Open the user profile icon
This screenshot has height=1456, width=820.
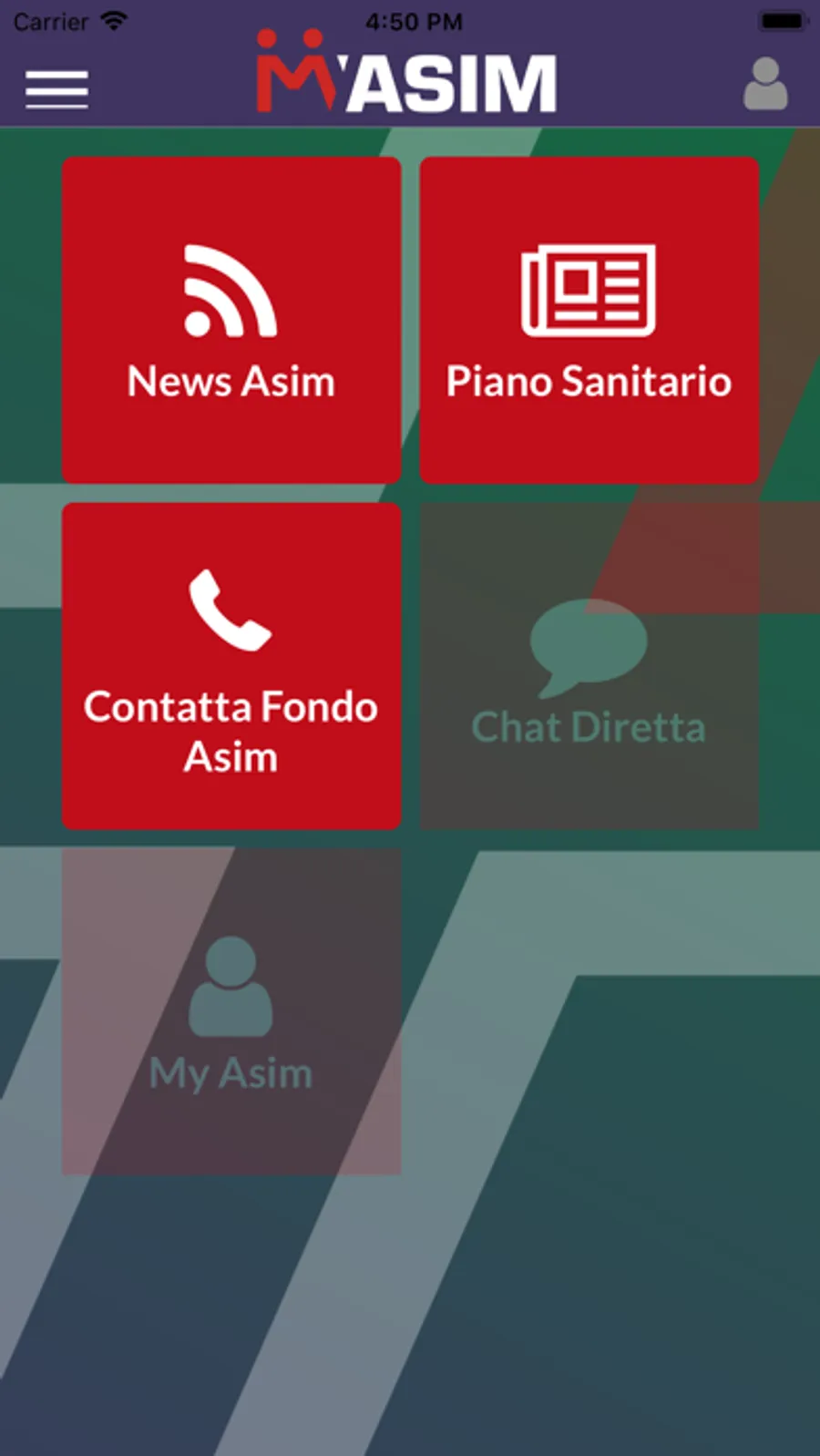click(x=765, y=85)
